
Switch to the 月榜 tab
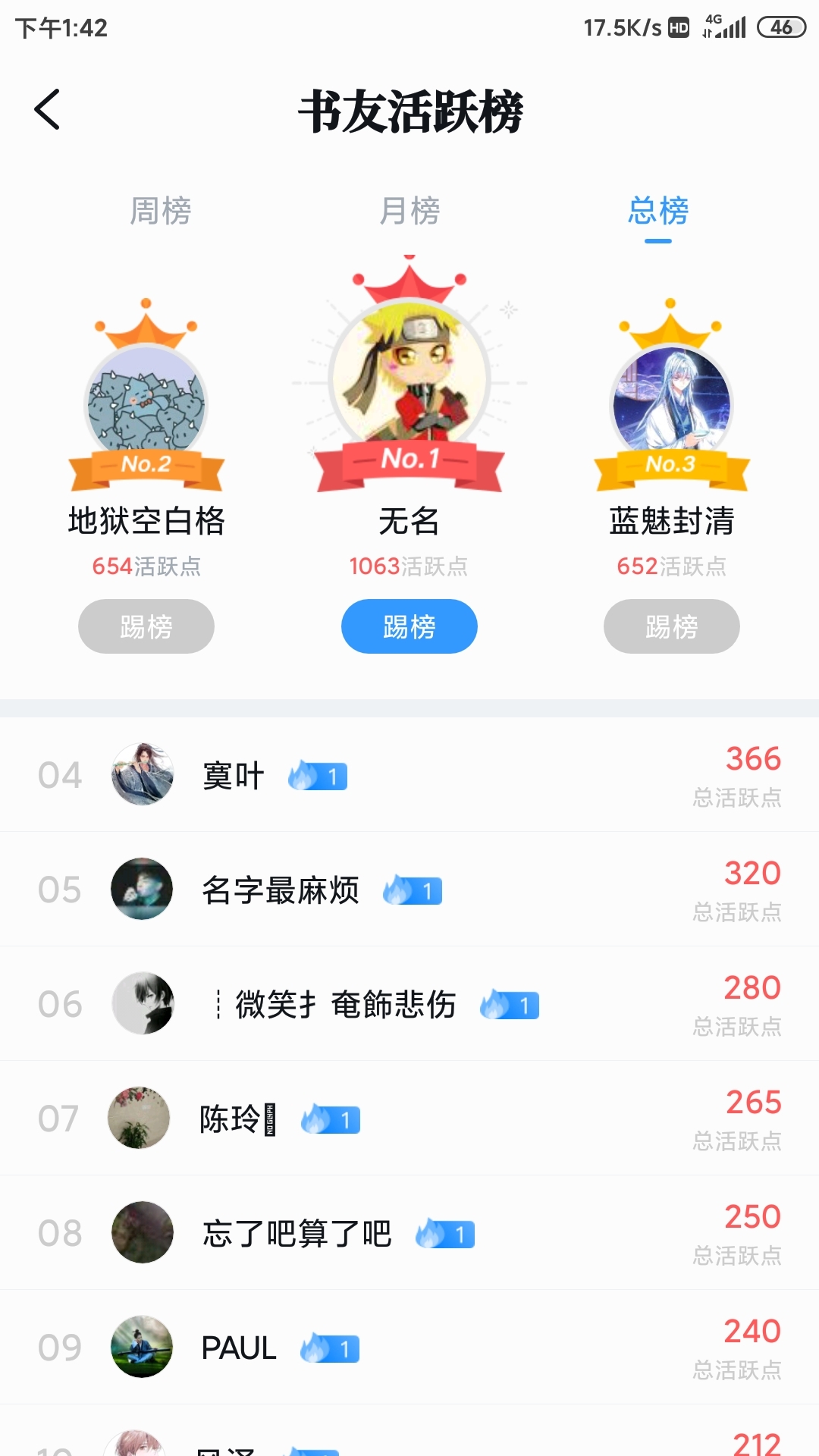[x=409, y=211]
